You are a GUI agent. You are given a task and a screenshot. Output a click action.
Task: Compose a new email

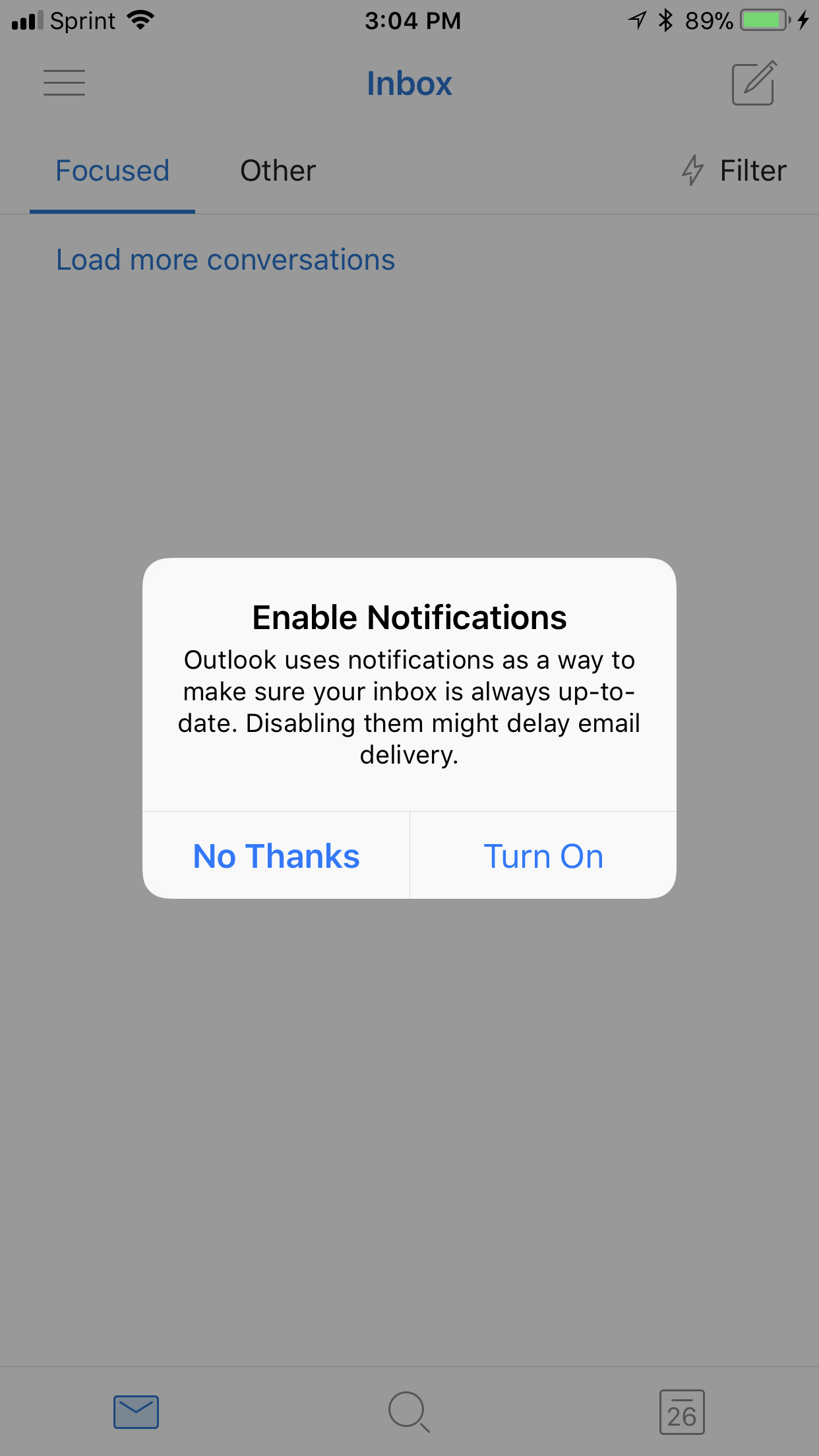(754, 83)
